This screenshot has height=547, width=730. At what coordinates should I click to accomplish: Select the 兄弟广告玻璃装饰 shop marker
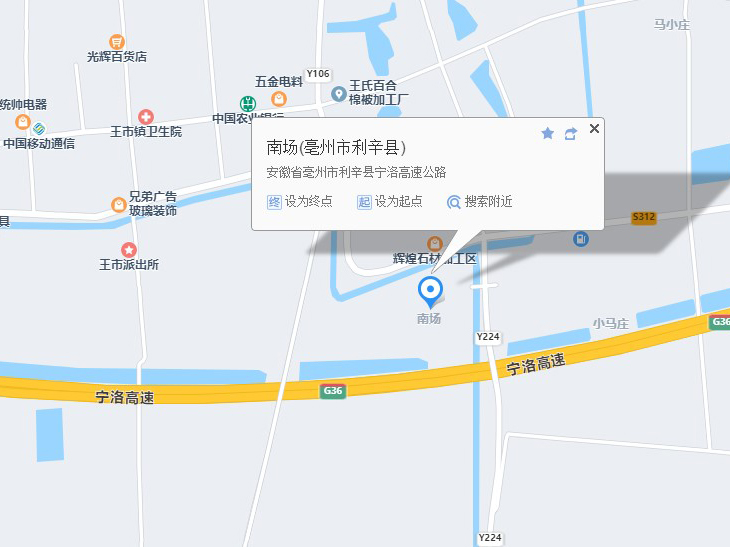118,205
